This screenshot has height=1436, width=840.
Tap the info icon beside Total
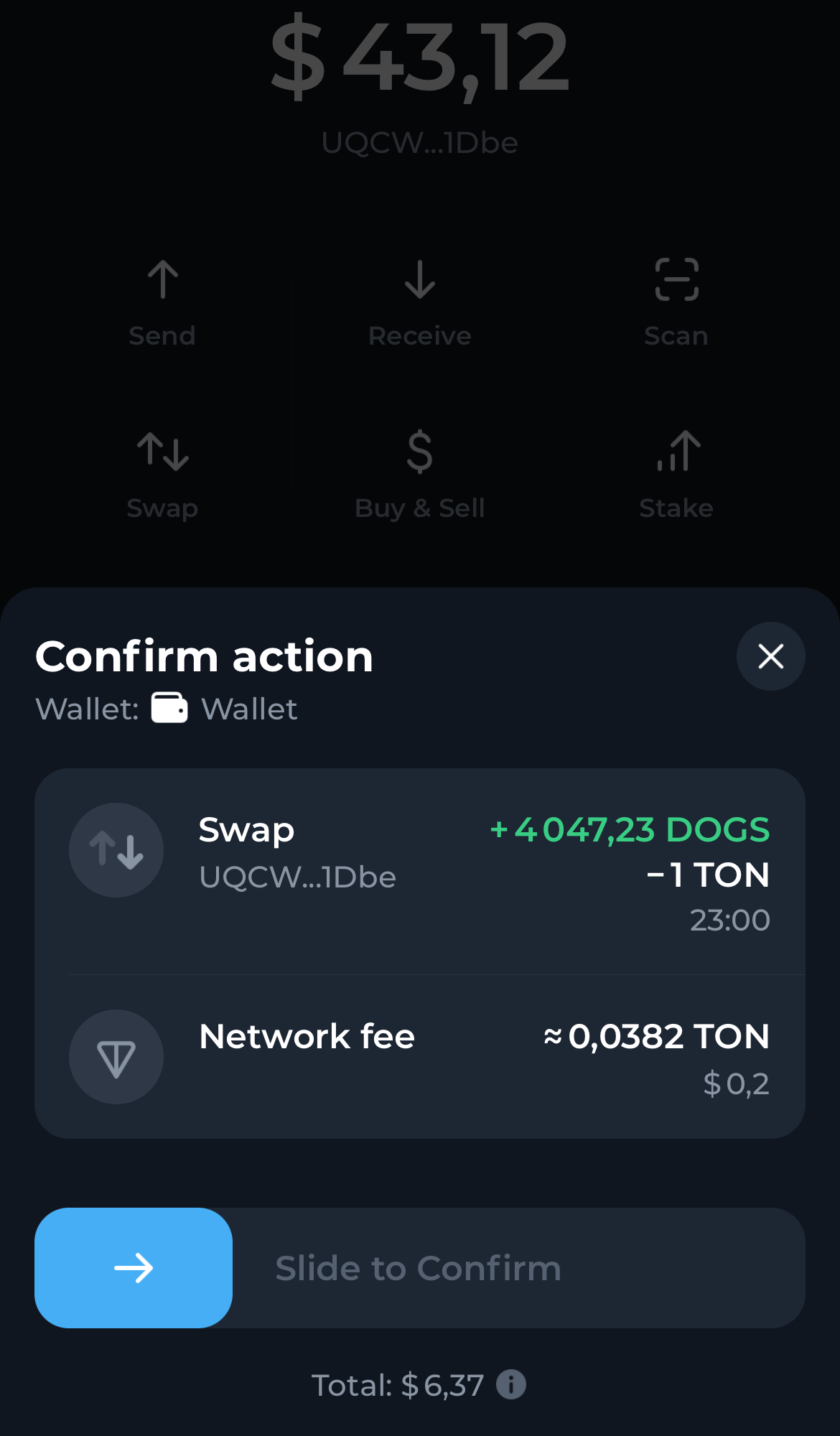point(511,1385)
